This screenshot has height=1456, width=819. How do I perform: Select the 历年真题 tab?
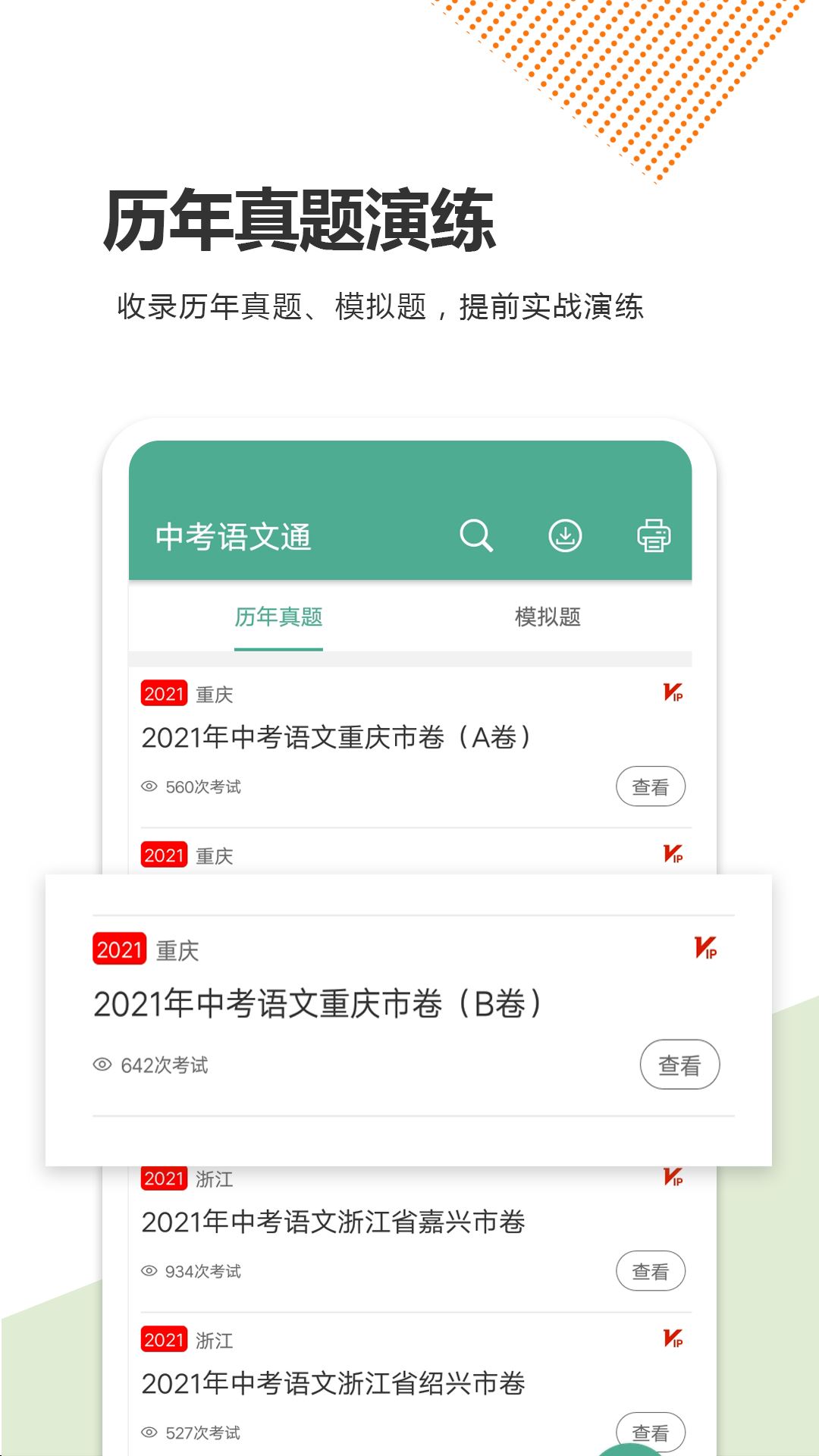[278, 617]
